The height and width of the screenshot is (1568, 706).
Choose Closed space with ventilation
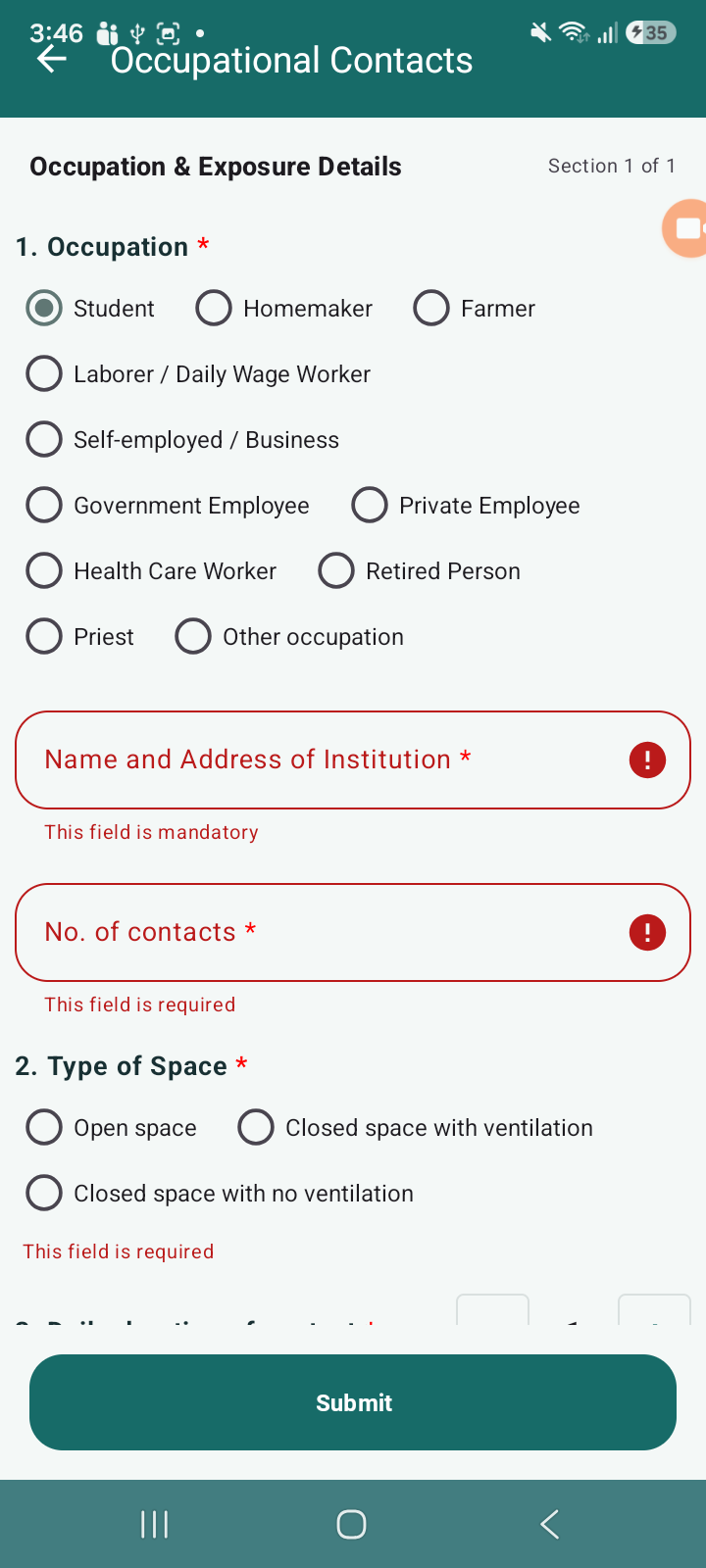(416, 1127)
